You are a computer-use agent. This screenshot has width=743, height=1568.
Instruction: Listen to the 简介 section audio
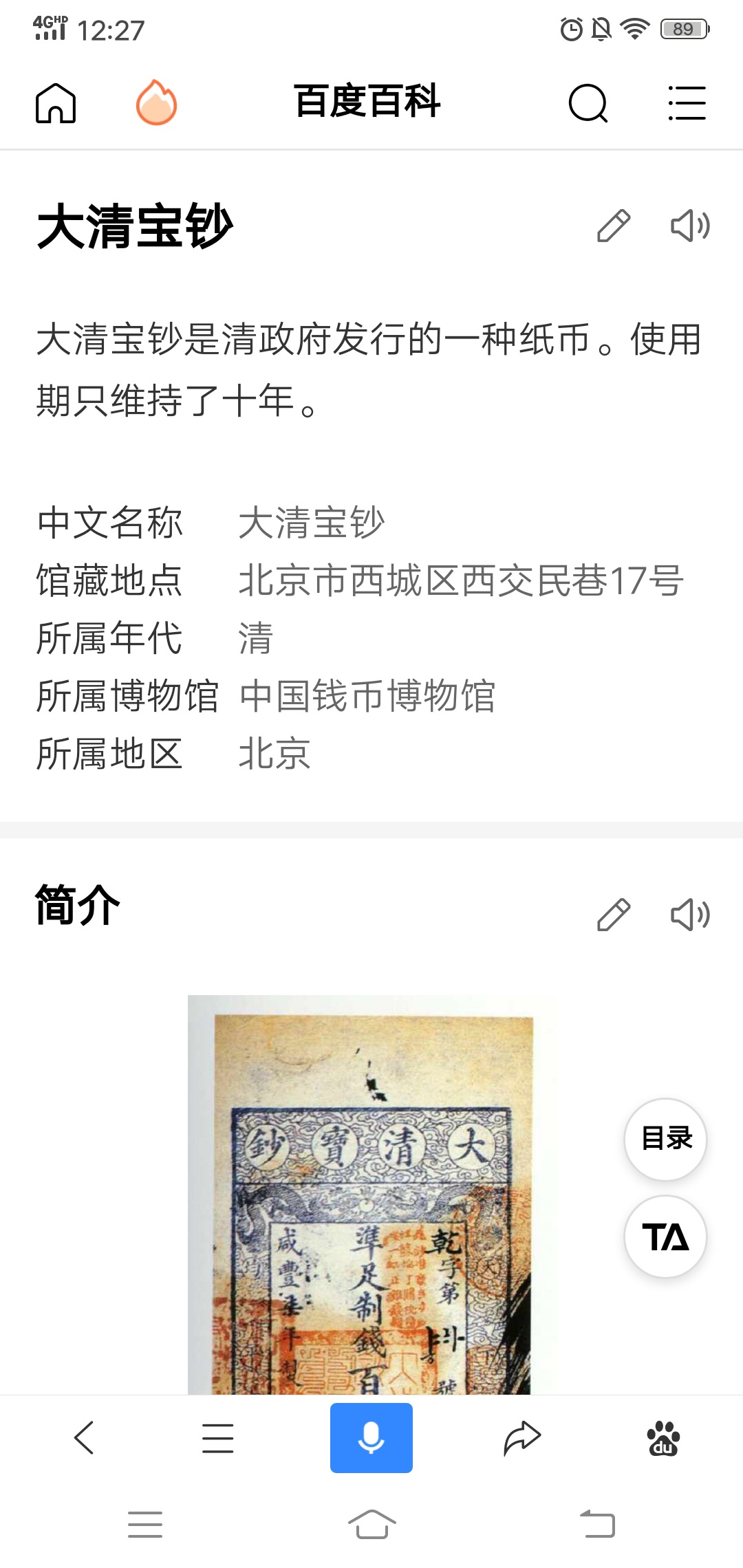coord(690,915)
